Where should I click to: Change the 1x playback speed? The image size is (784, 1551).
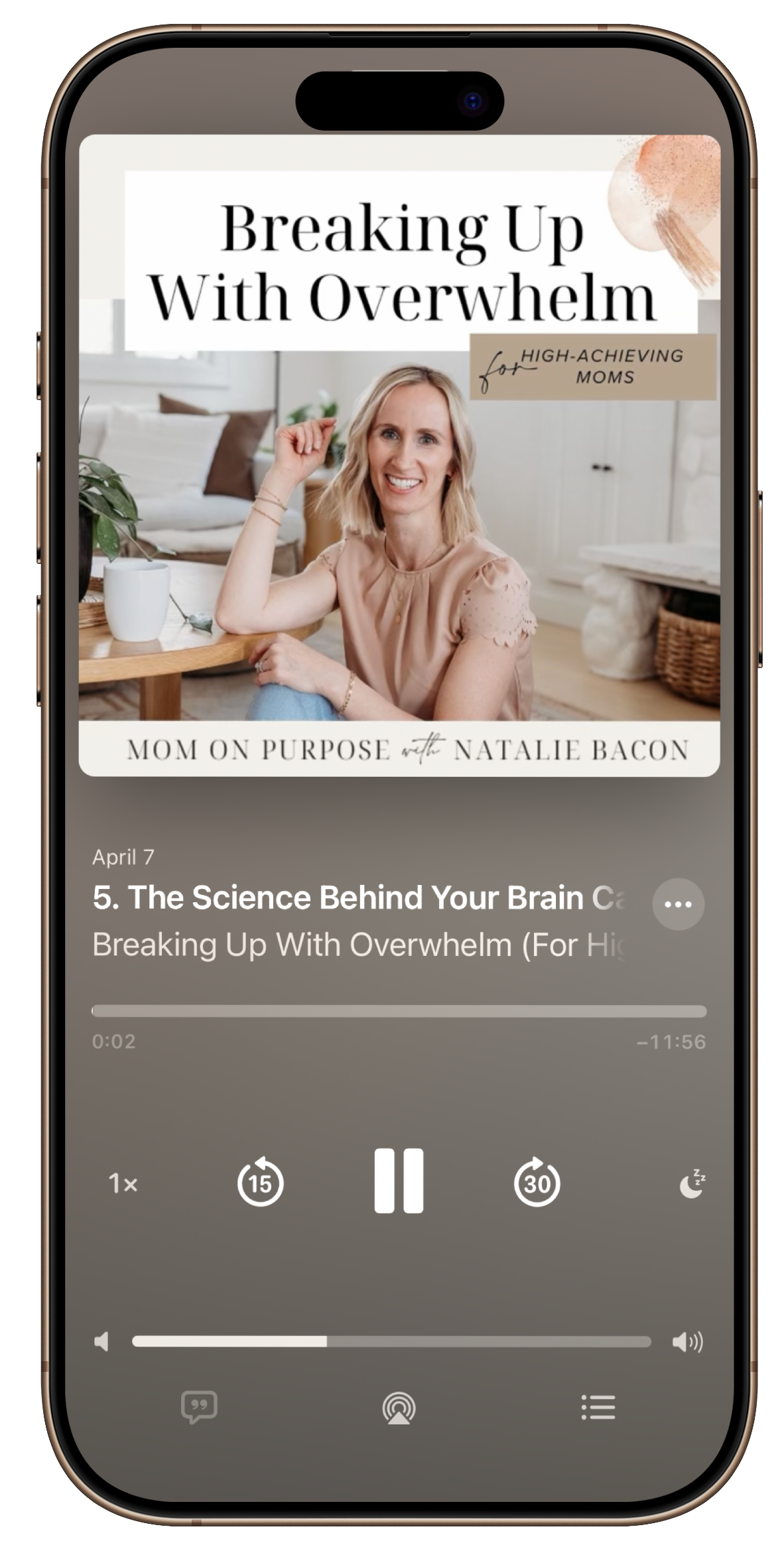click(123, 1183)
